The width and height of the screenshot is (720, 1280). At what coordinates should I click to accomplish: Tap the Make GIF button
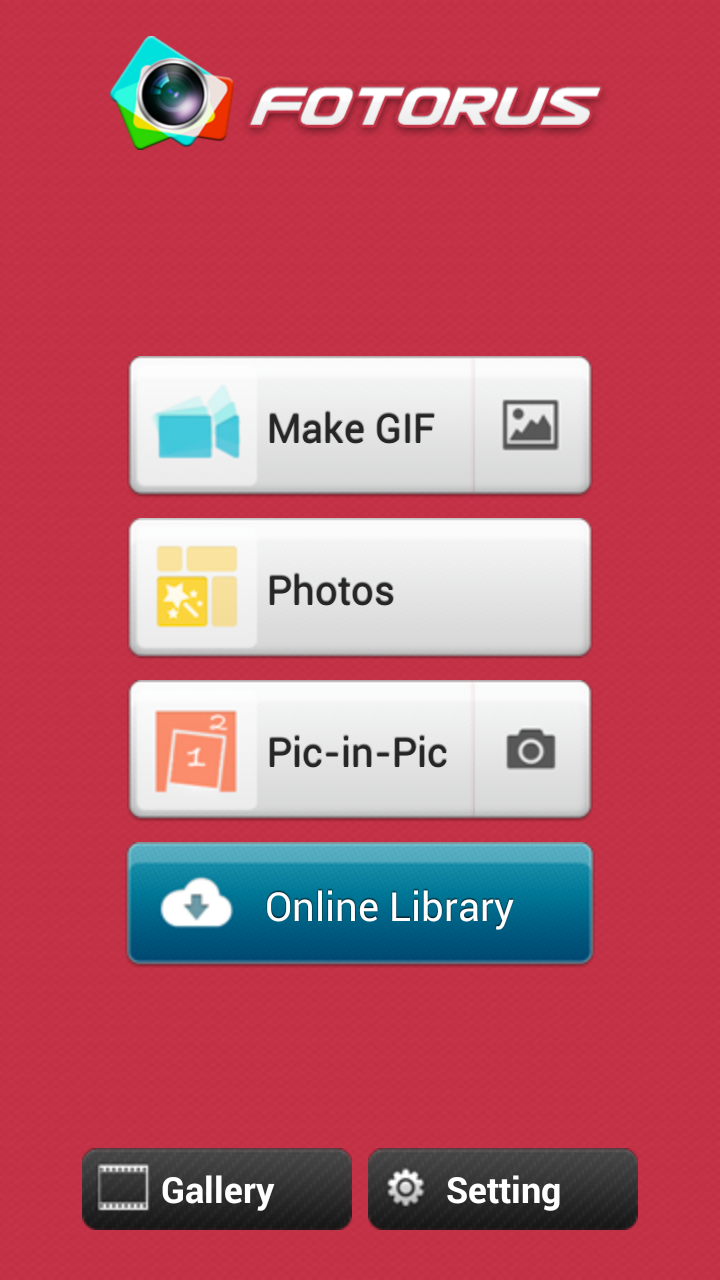[302, 426]
